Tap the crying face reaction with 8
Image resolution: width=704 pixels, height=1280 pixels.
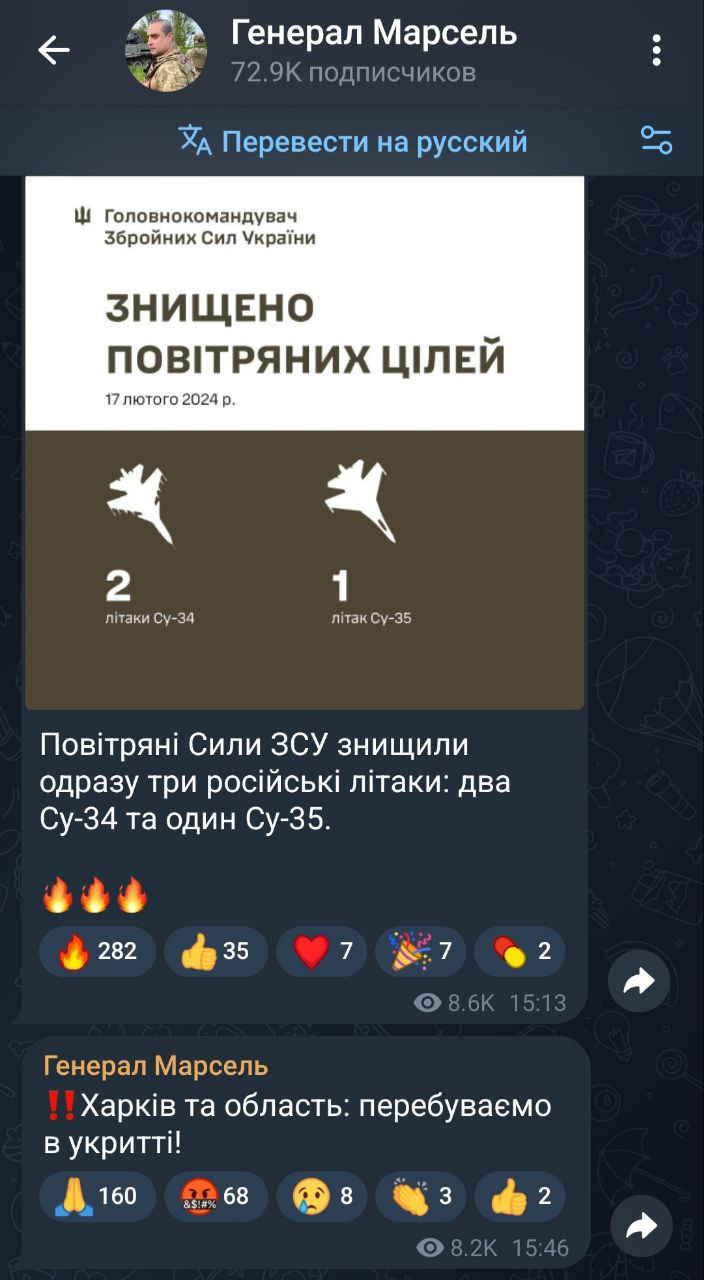pyautogui.click(x=321, y=1196)
